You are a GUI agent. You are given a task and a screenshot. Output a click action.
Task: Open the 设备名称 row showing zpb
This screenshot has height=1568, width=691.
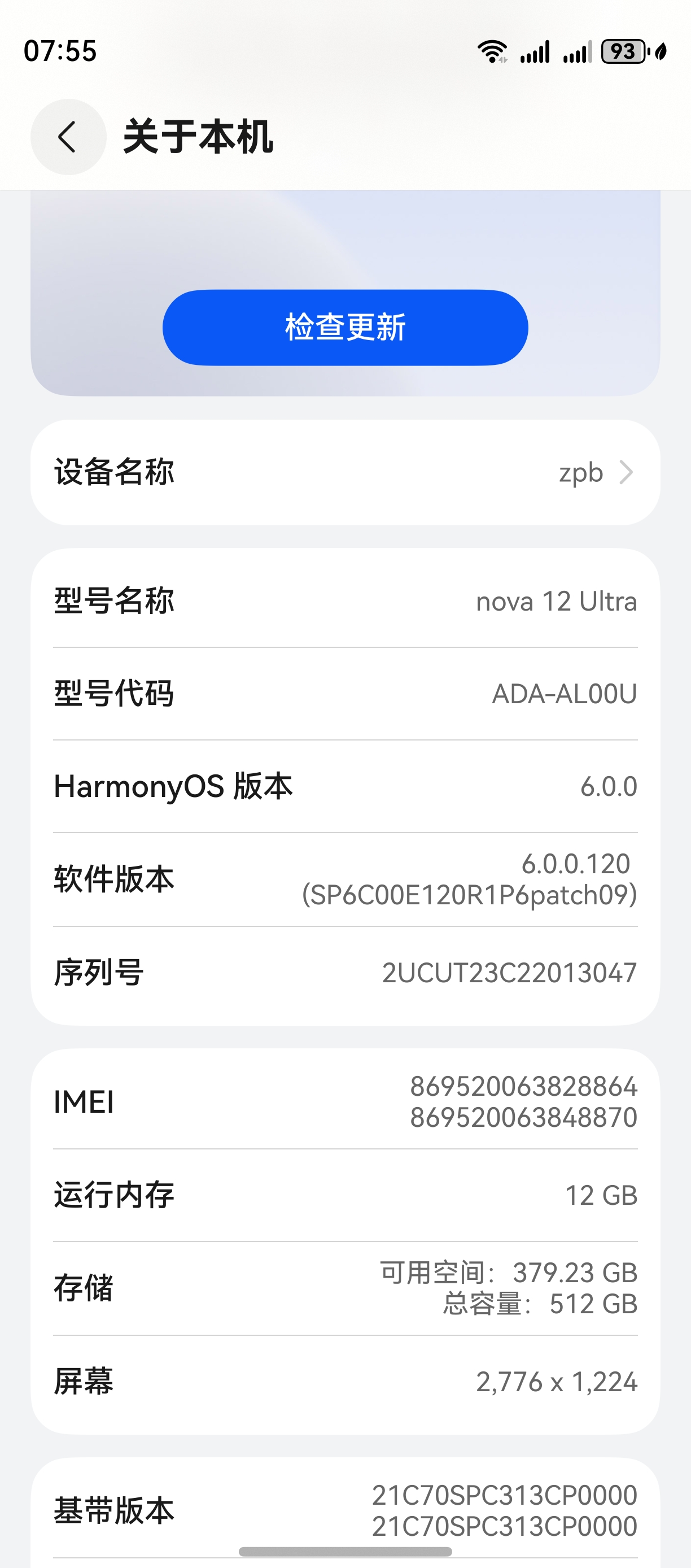(345, 472)
